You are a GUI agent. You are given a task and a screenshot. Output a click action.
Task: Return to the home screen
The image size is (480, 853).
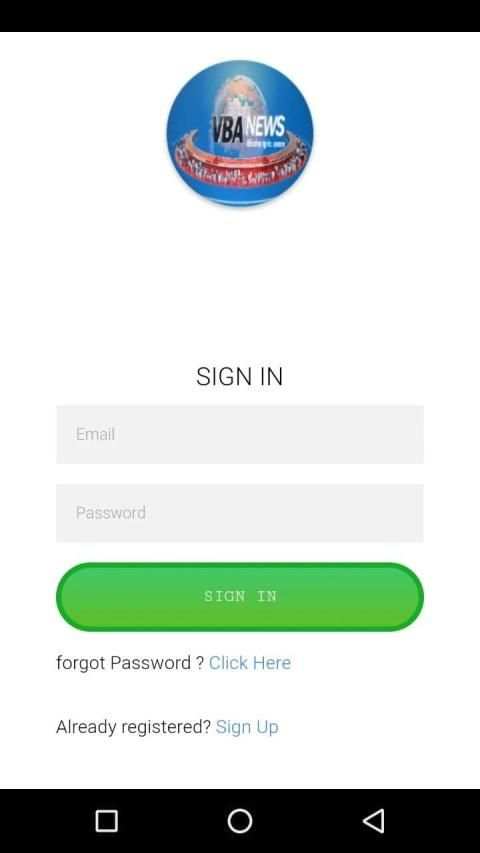point(240,821)
